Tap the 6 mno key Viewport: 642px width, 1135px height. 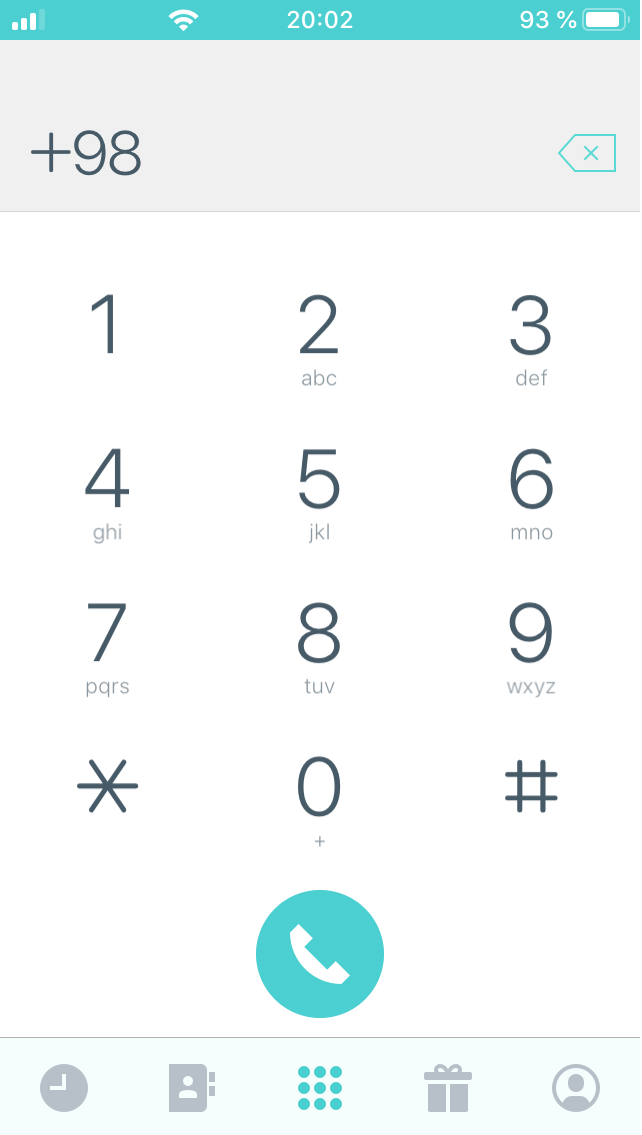click(x=531, y=492)
